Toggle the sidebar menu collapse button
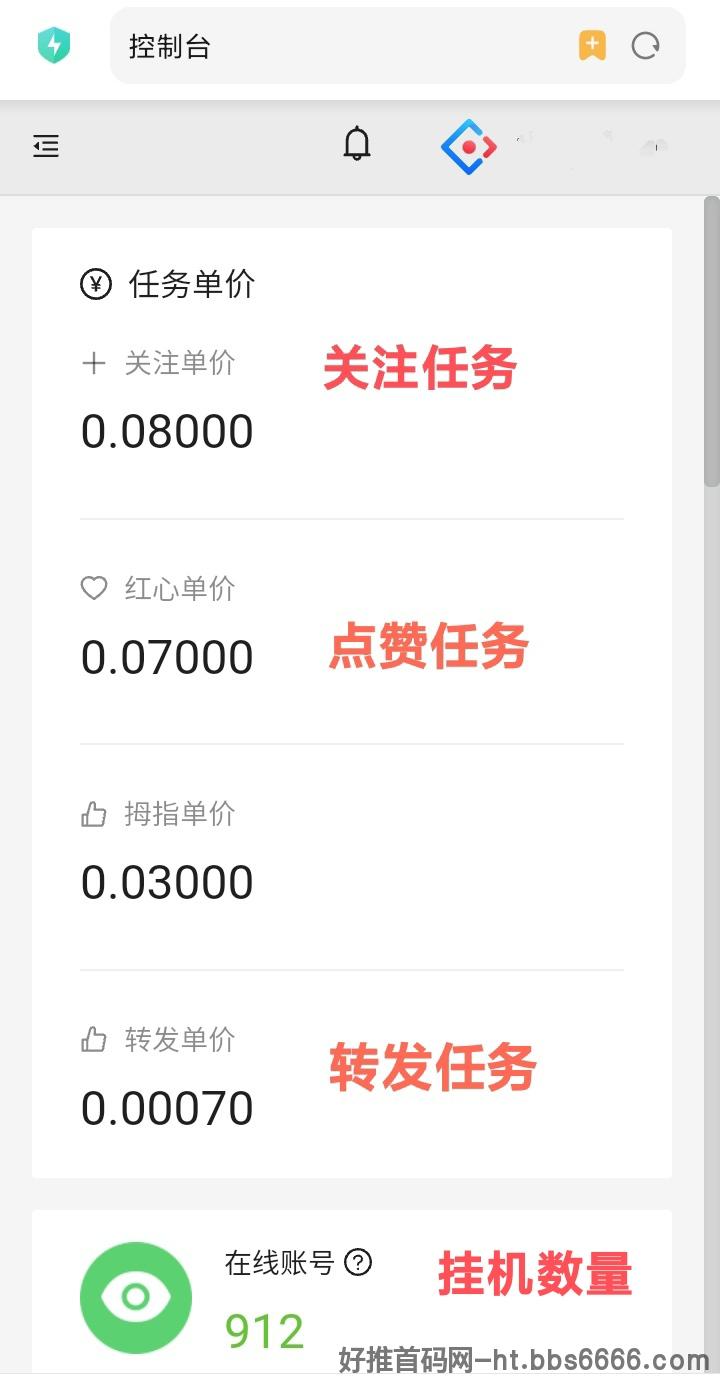Screen dimensions: 720x1380 (x=46, y=147)
